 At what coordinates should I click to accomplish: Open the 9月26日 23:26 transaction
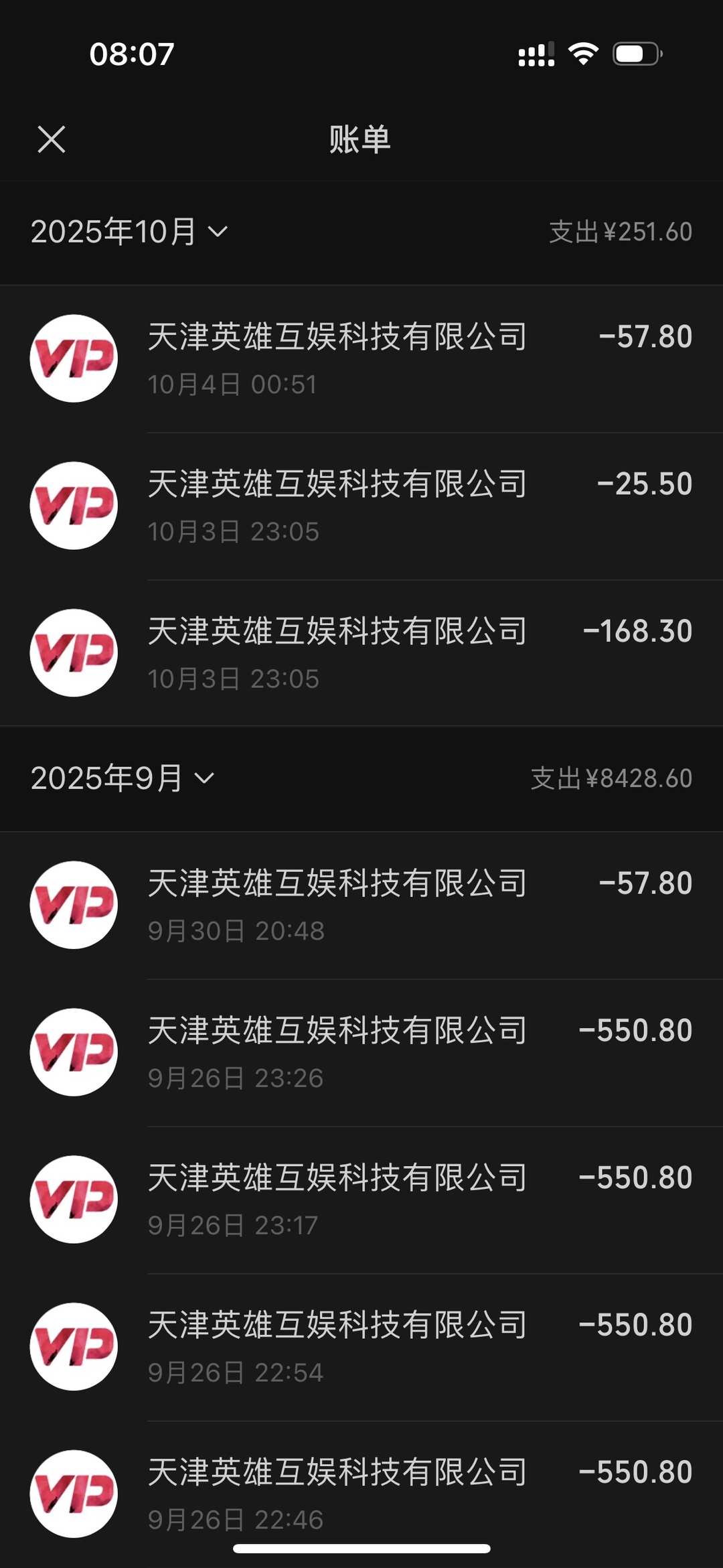[x=361, y=1053]
